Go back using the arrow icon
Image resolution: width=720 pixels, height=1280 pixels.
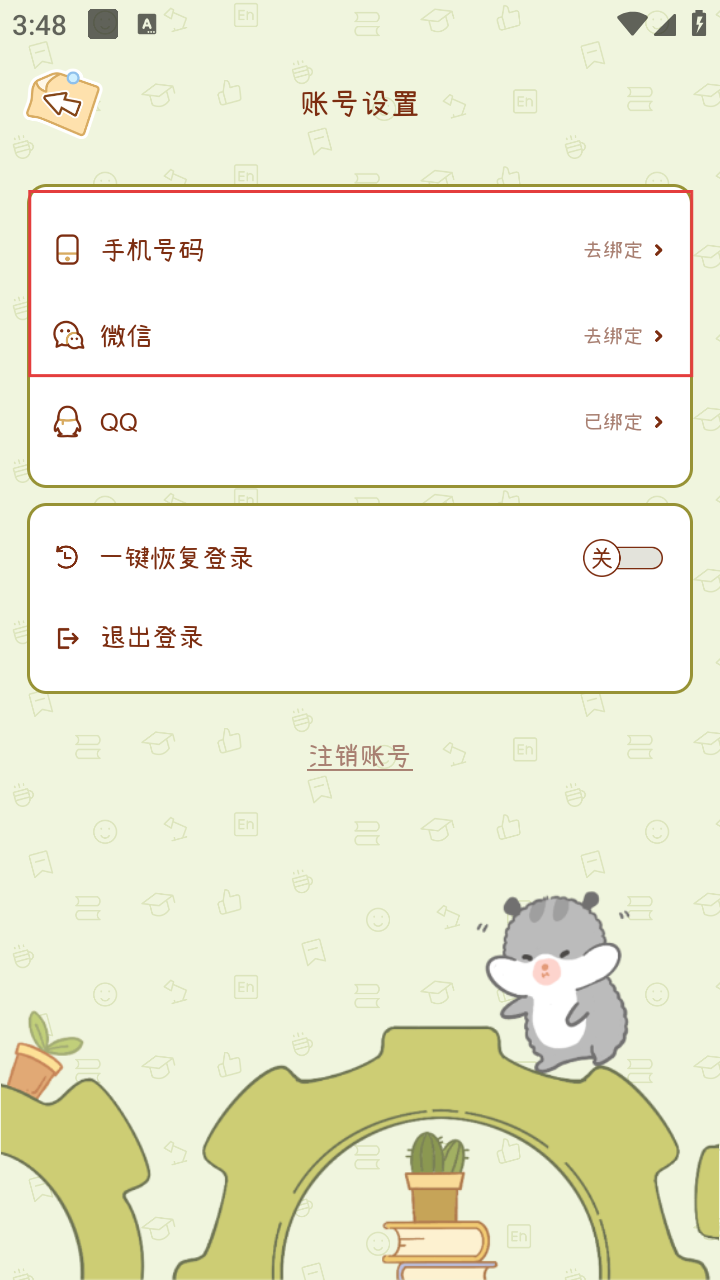[x=63, y=102]
